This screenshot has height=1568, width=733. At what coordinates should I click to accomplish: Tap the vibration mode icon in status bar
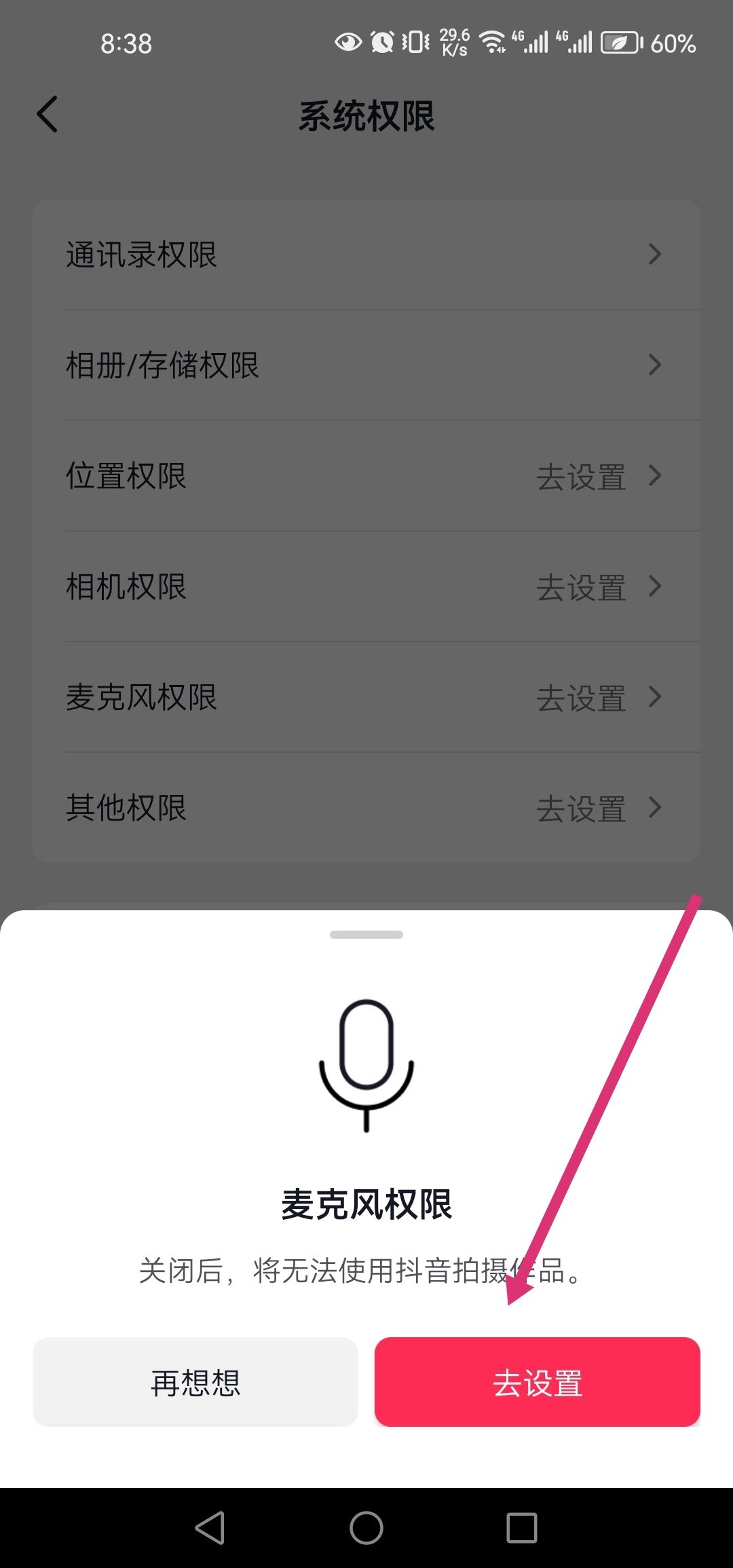414,43
